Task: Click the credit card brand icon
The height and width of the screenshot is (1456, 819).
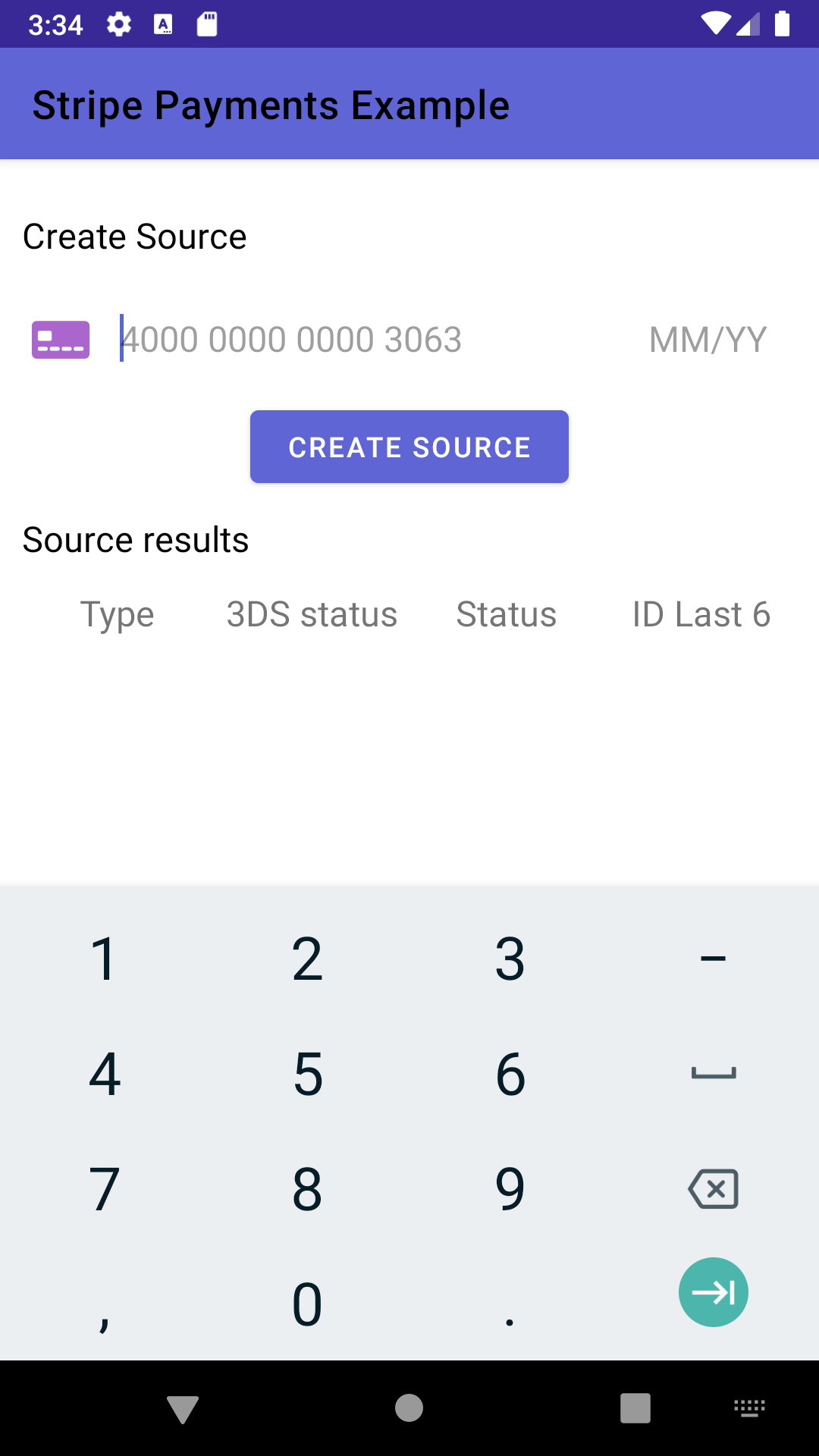Action: (61, 339)
